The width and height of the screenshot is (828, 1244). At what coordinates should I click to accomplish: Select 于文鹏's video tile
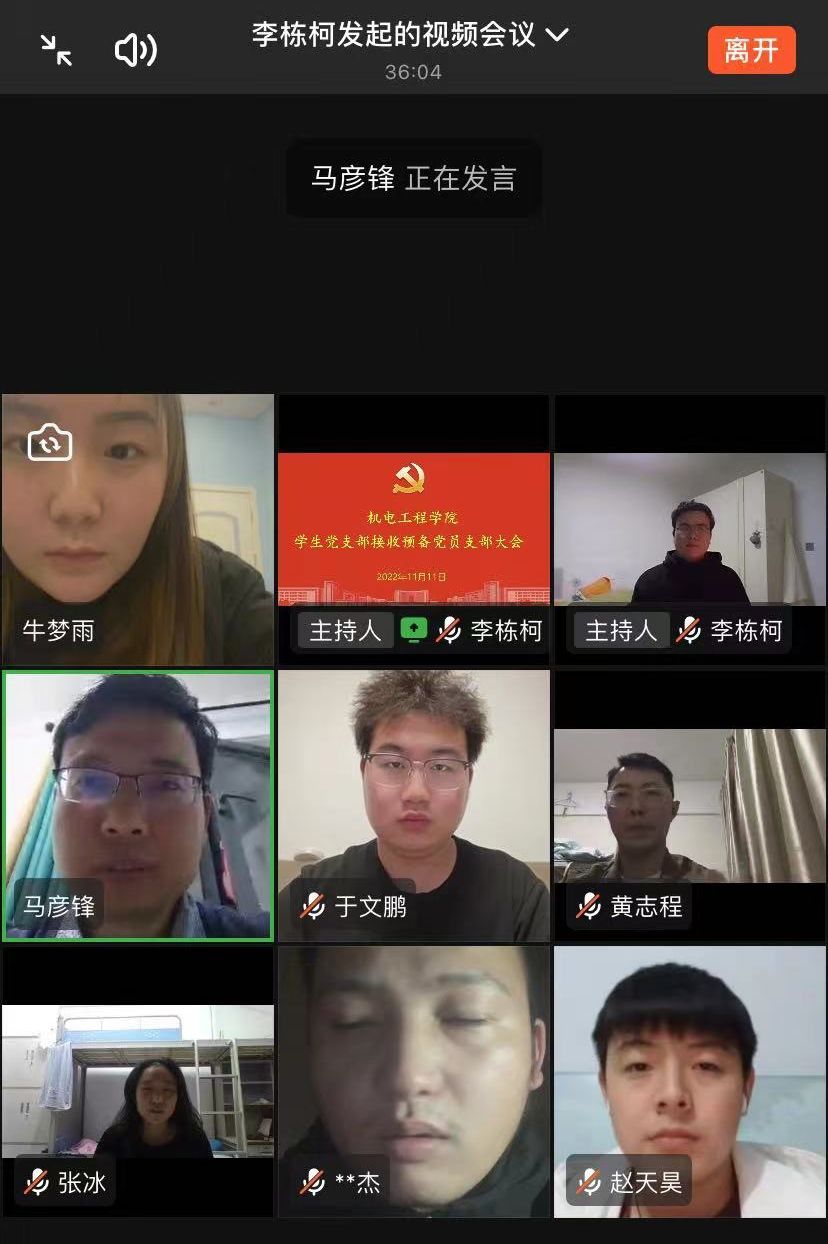(x=413, y=805)
